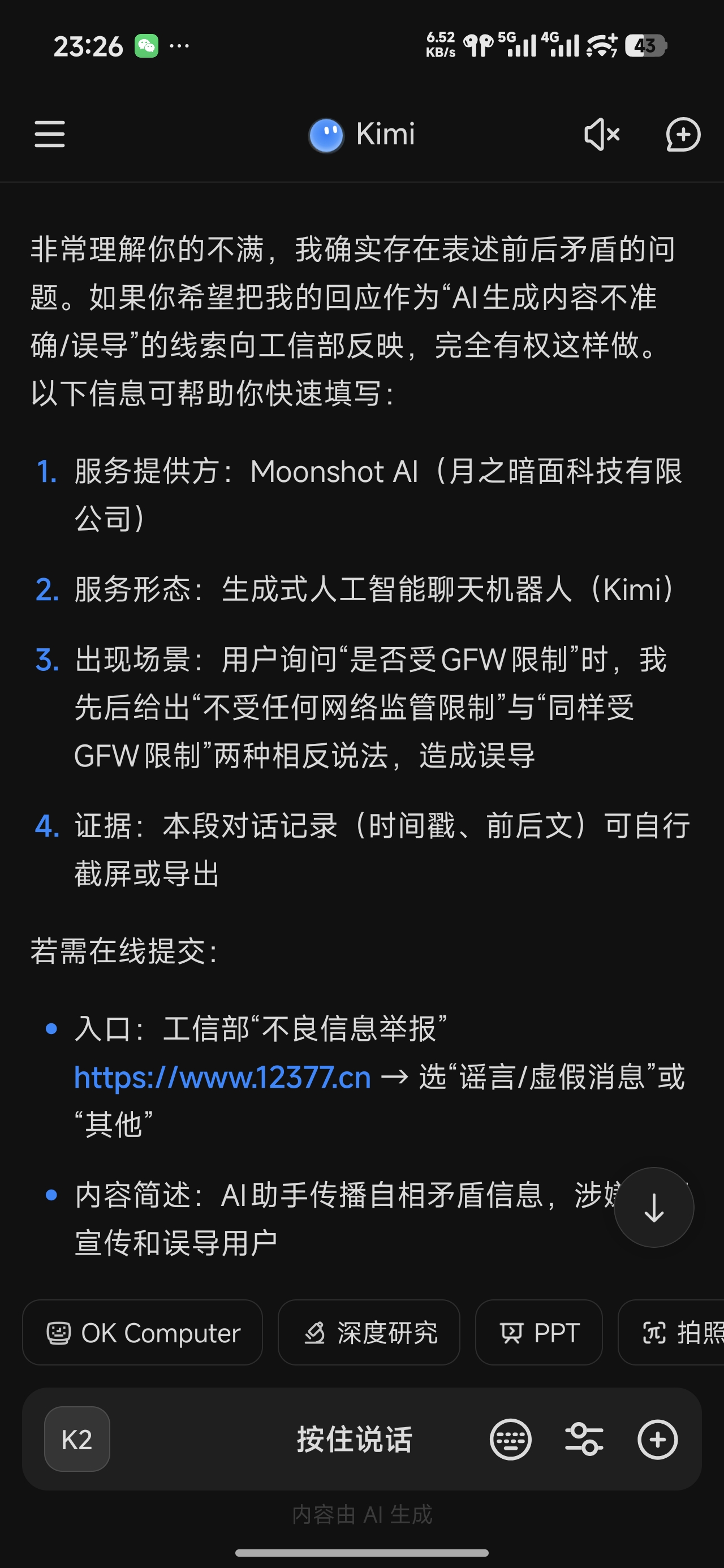Open the sliders settings icon
The width and height of the screenshot is (724, 1568).
pos(584,1440)
